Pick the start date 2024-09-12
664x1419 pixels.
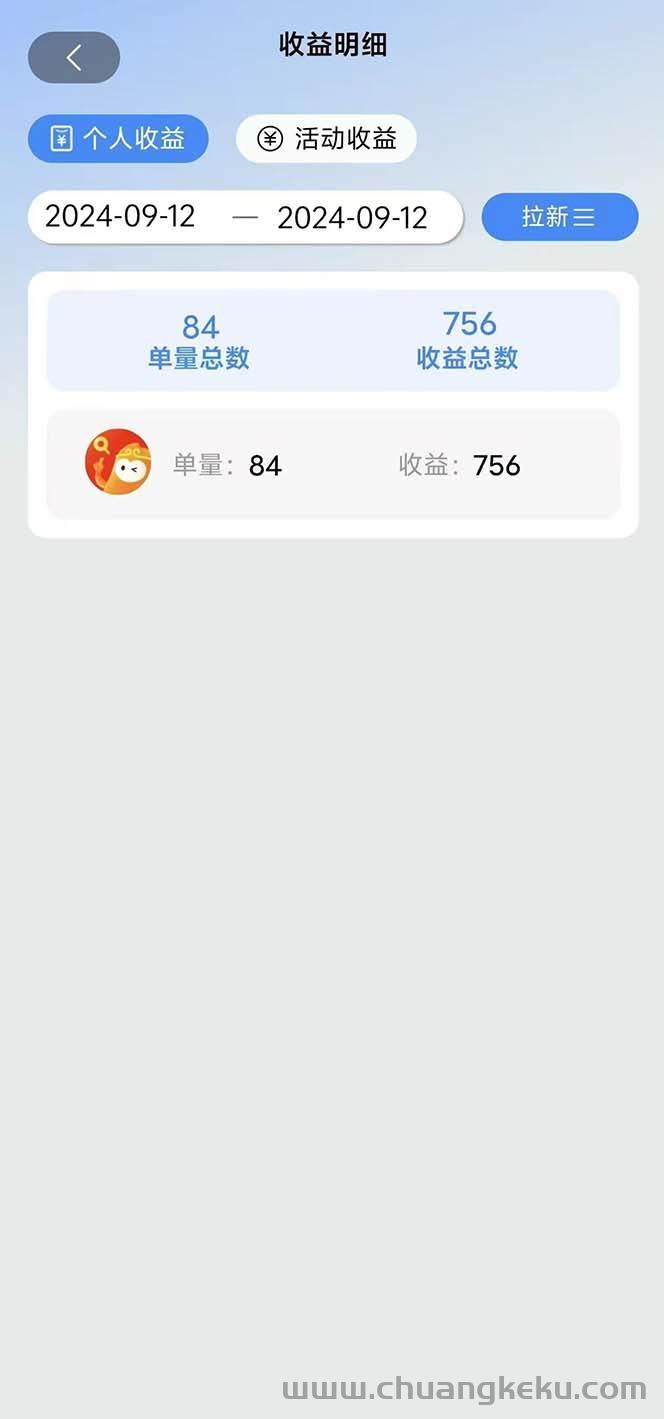click(120, 217)
